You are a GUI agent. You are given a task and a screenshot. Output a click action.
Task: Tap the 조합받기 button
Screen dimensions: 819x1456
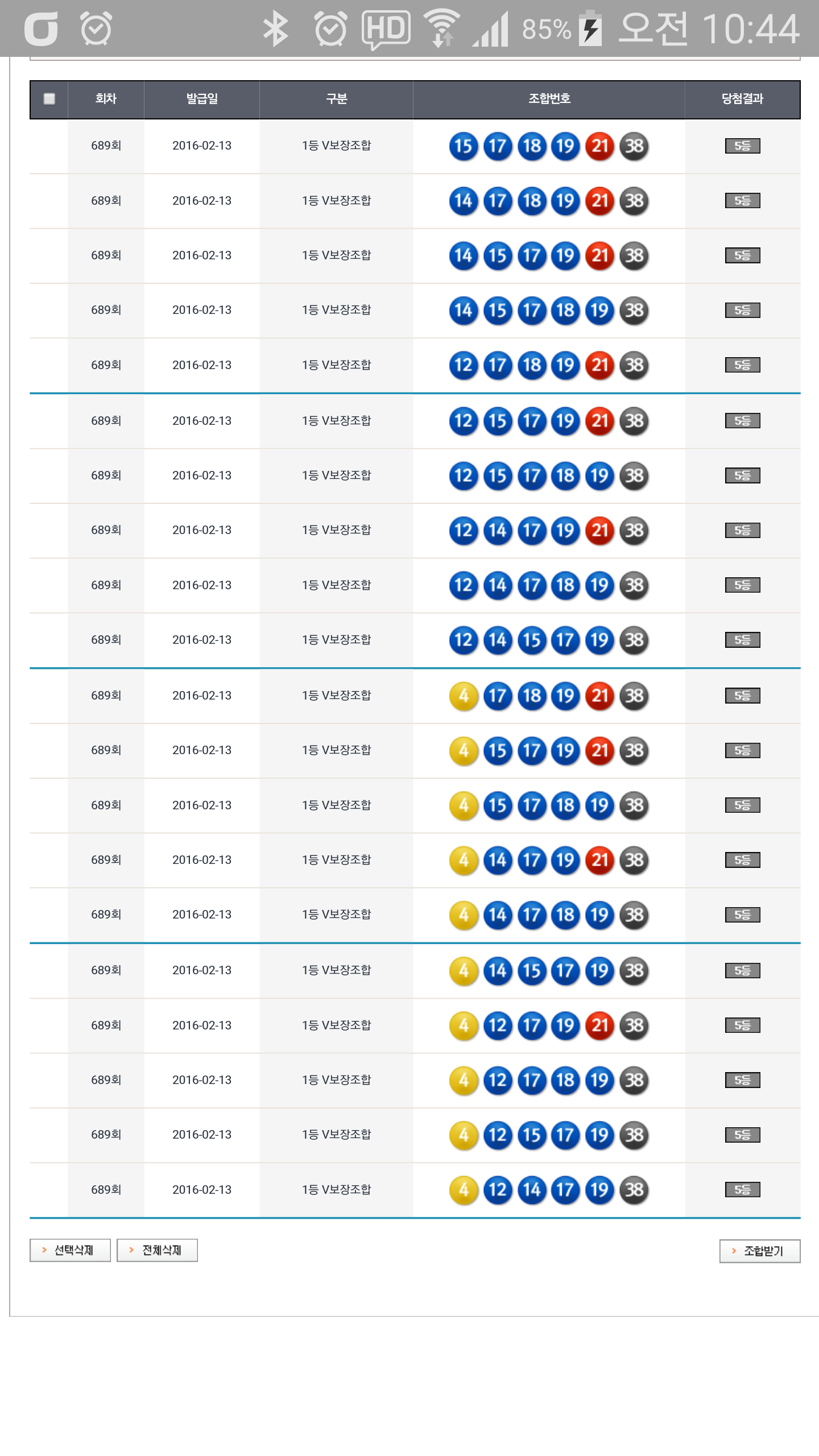point(759,1251)
